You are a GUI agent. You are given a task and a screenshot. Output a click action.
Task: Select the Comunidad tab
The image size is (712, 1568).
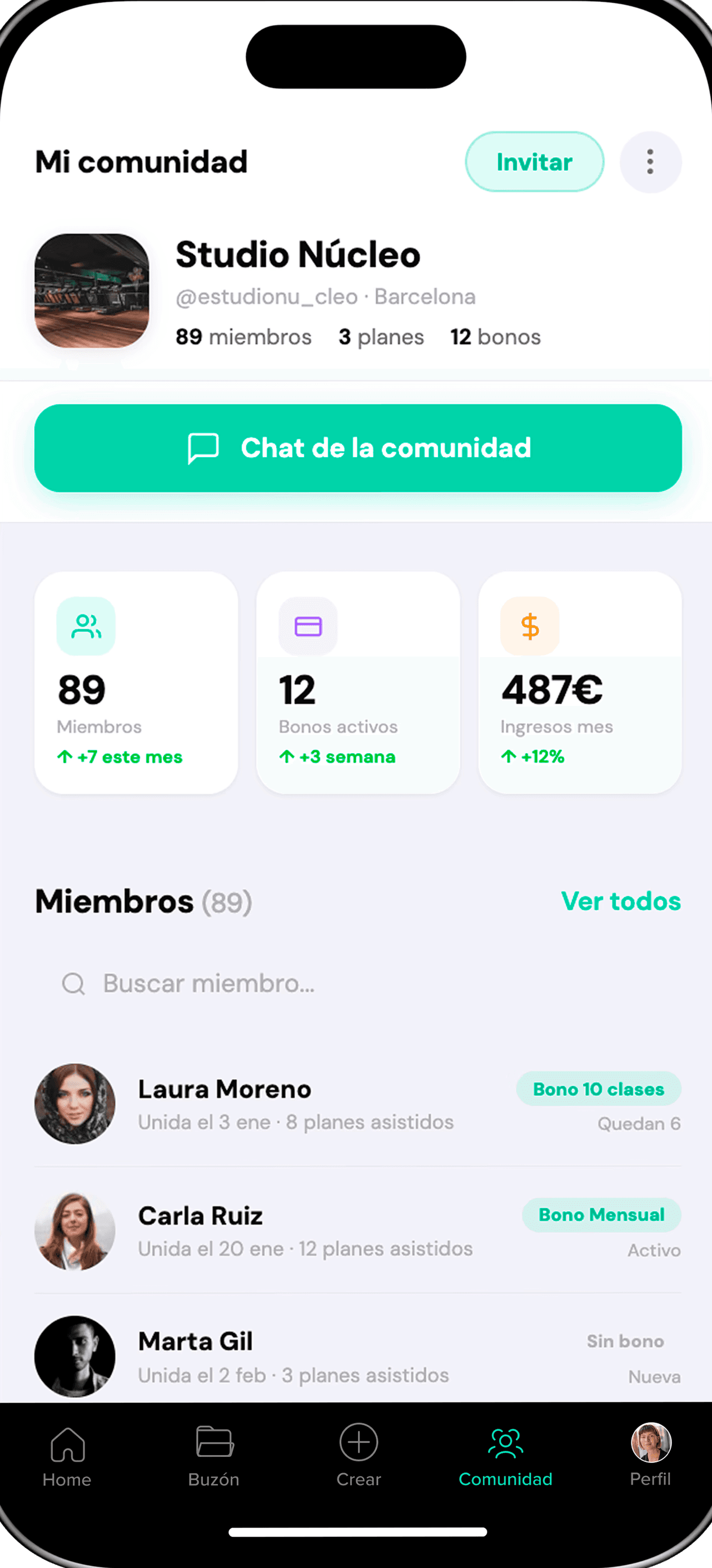click(x=505, y=1455)
